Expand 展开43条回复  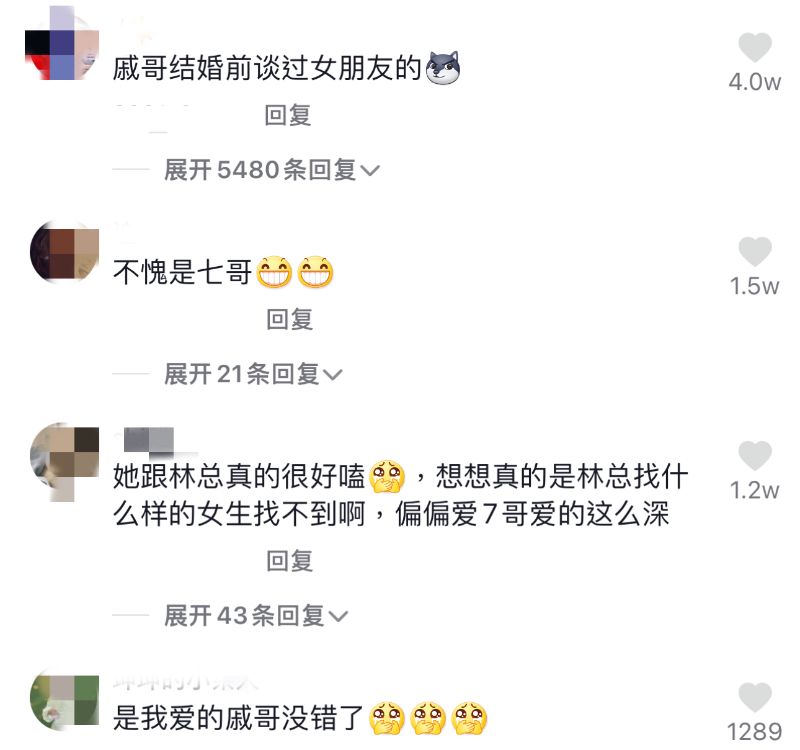256,615
